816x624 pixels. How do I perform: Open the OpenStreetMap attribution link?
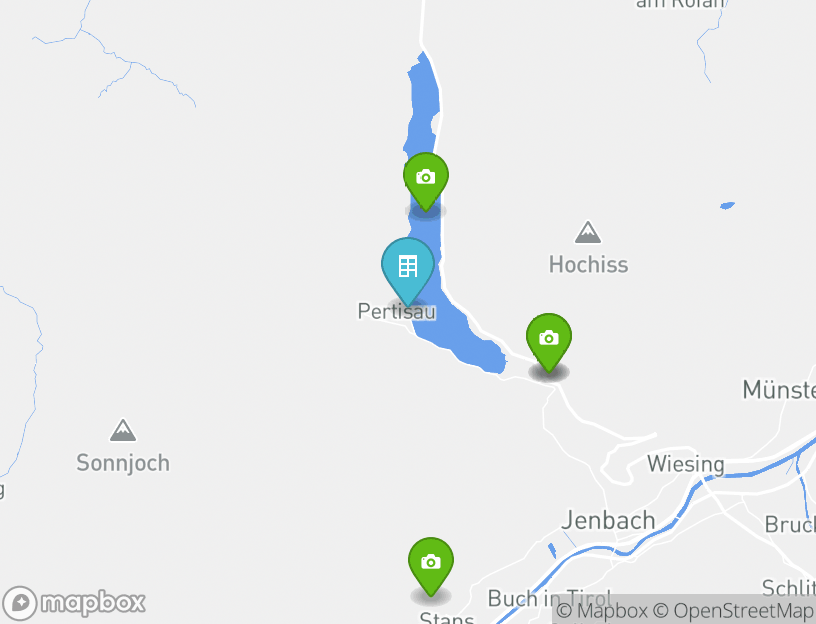(x=743, y=611)
